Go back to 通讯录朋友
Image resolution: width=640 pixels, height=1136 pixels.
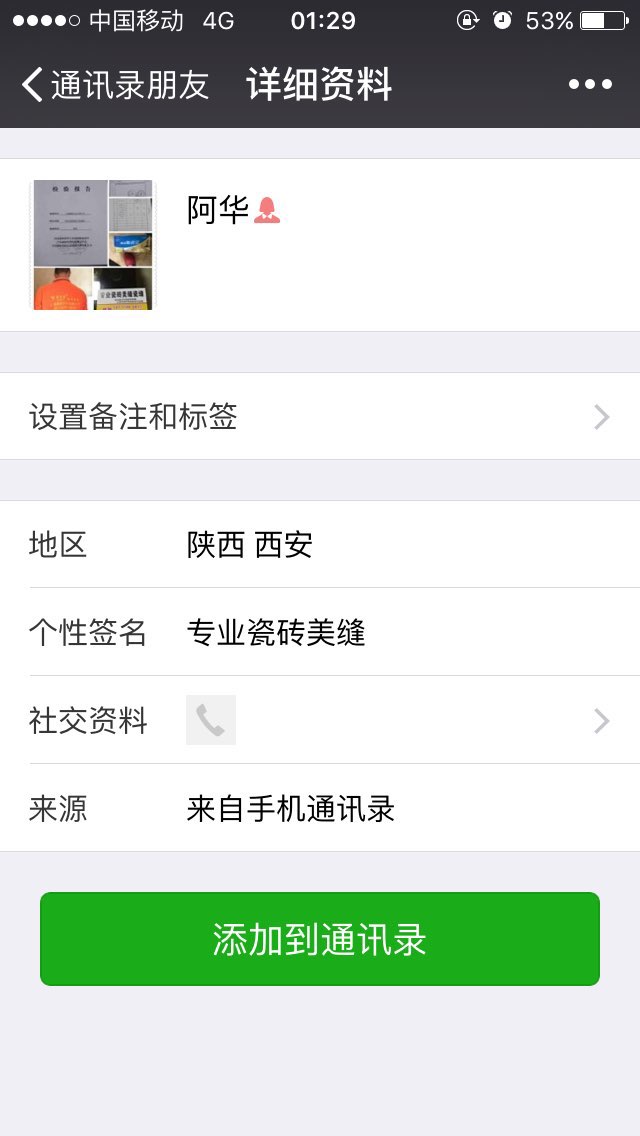[x=113, y=85]
